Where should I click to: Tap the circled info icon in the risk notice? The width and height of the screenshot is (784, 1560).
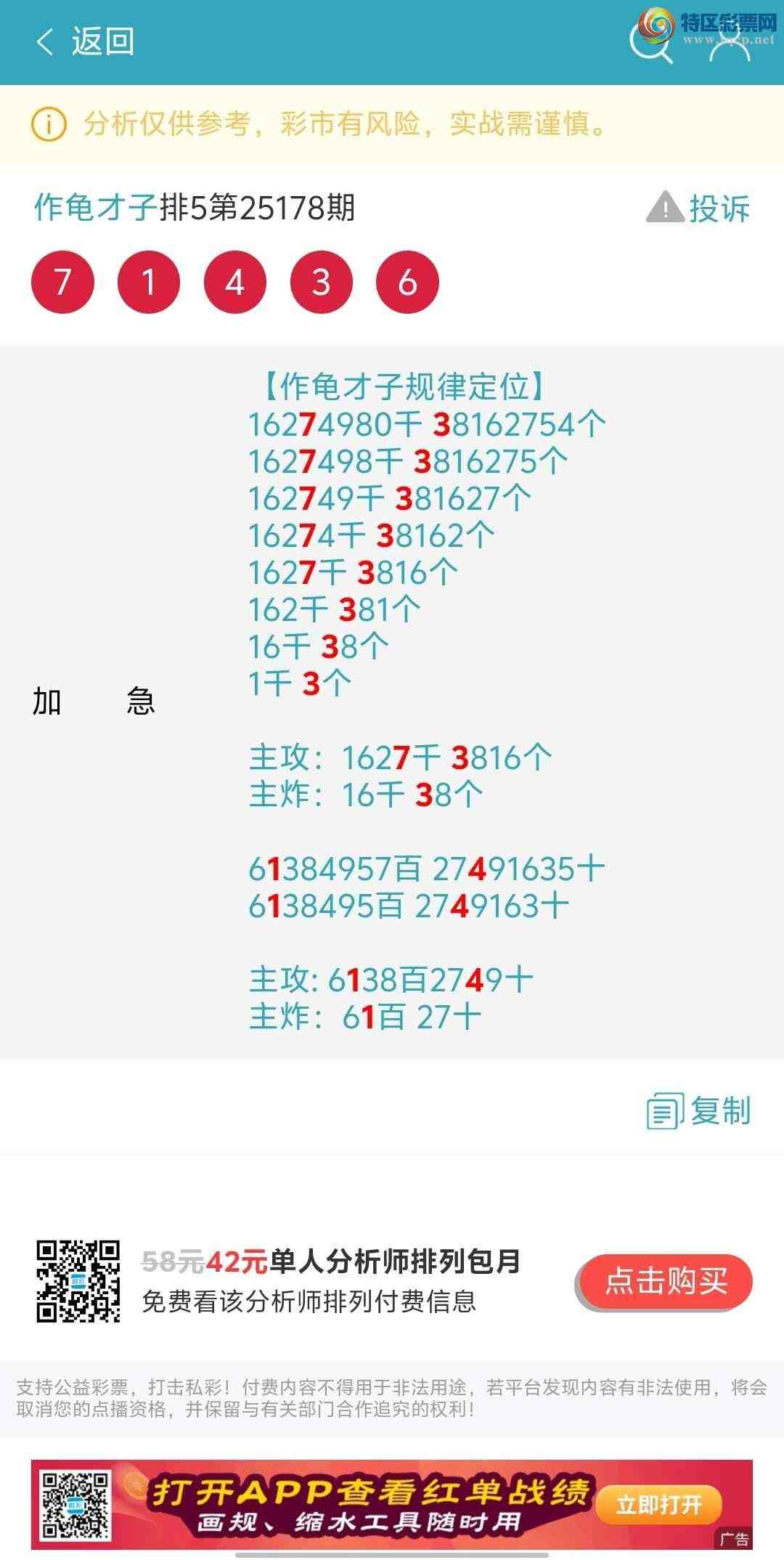[x=48, y=125]
